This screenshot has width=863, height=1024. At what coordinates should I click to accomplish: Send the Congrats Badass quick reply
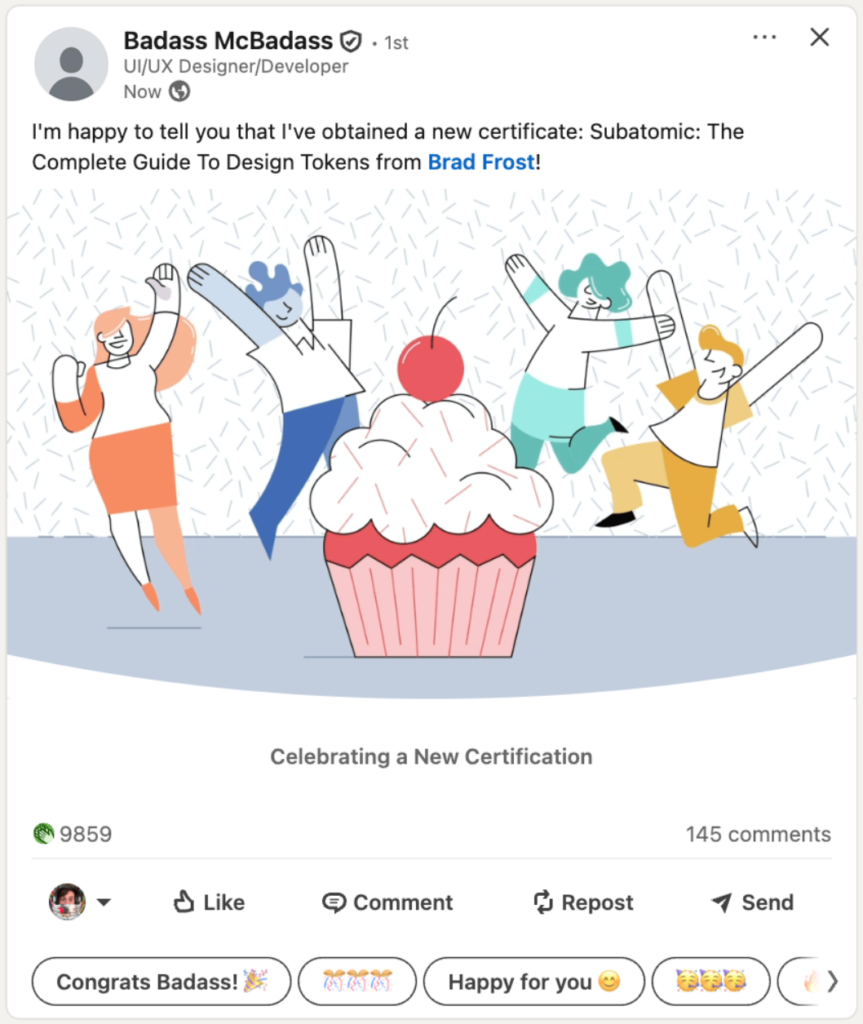click(x=161, y=981)
